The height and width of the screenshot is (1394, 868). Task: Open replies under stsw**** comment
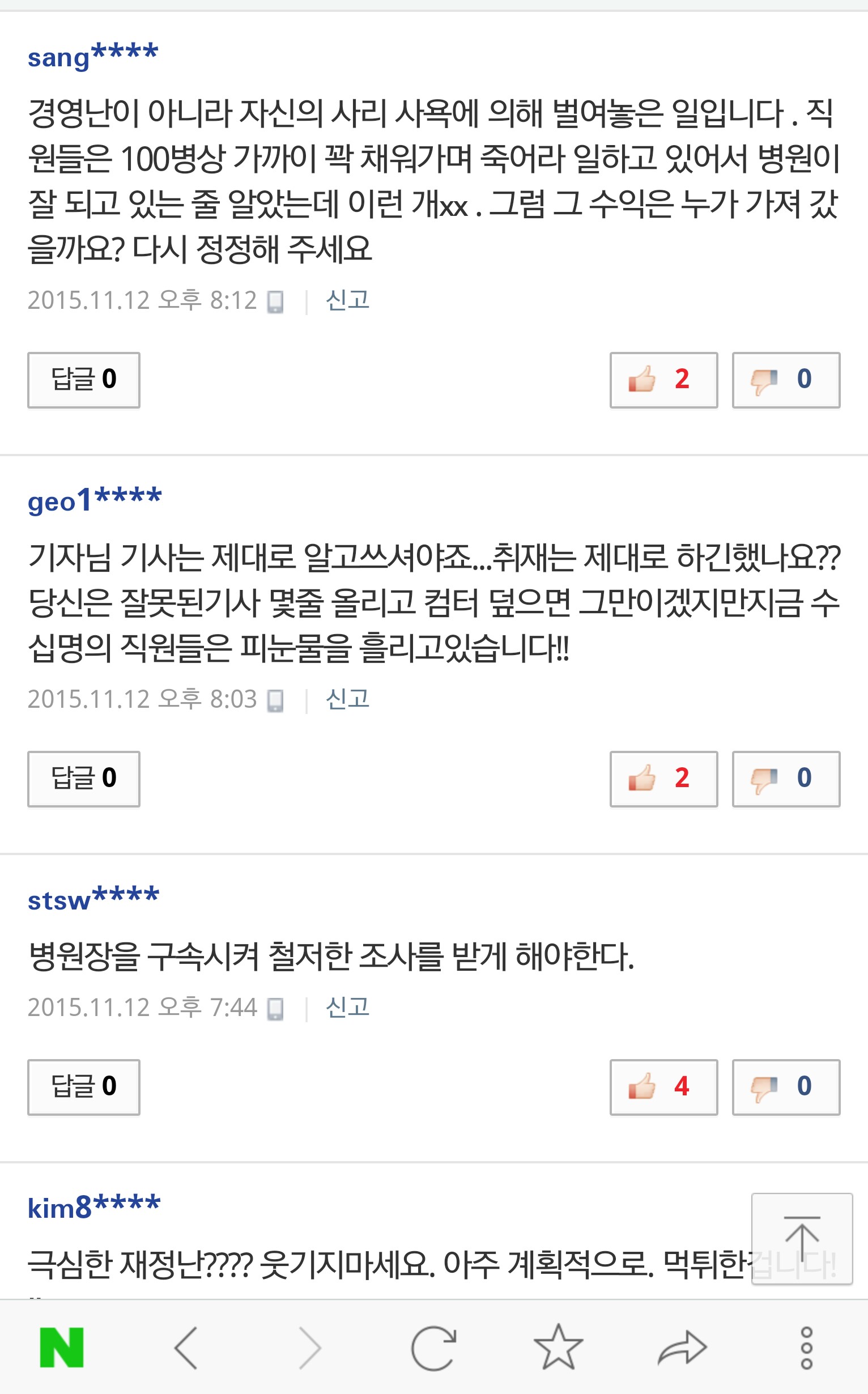84,1087
